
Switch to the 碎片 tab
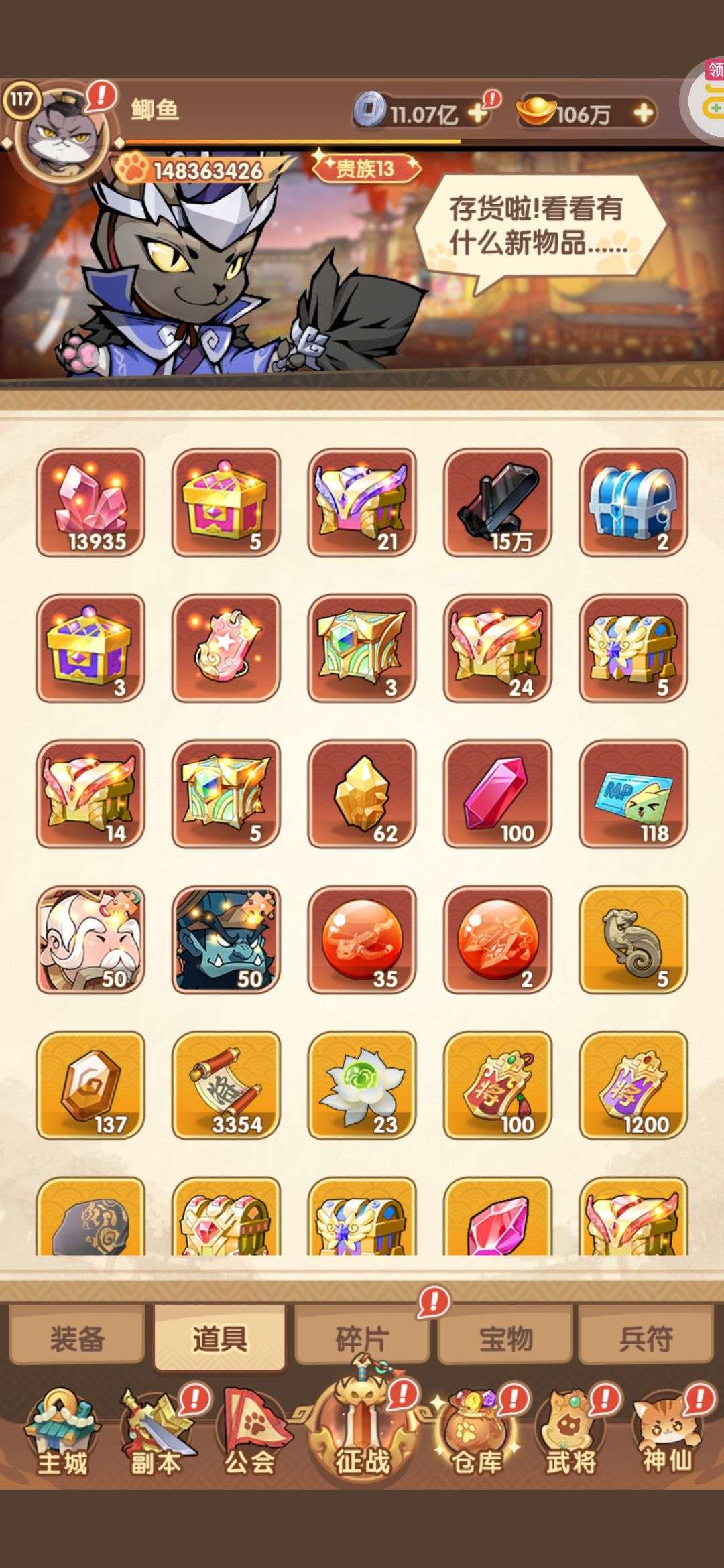(362, 1338)
